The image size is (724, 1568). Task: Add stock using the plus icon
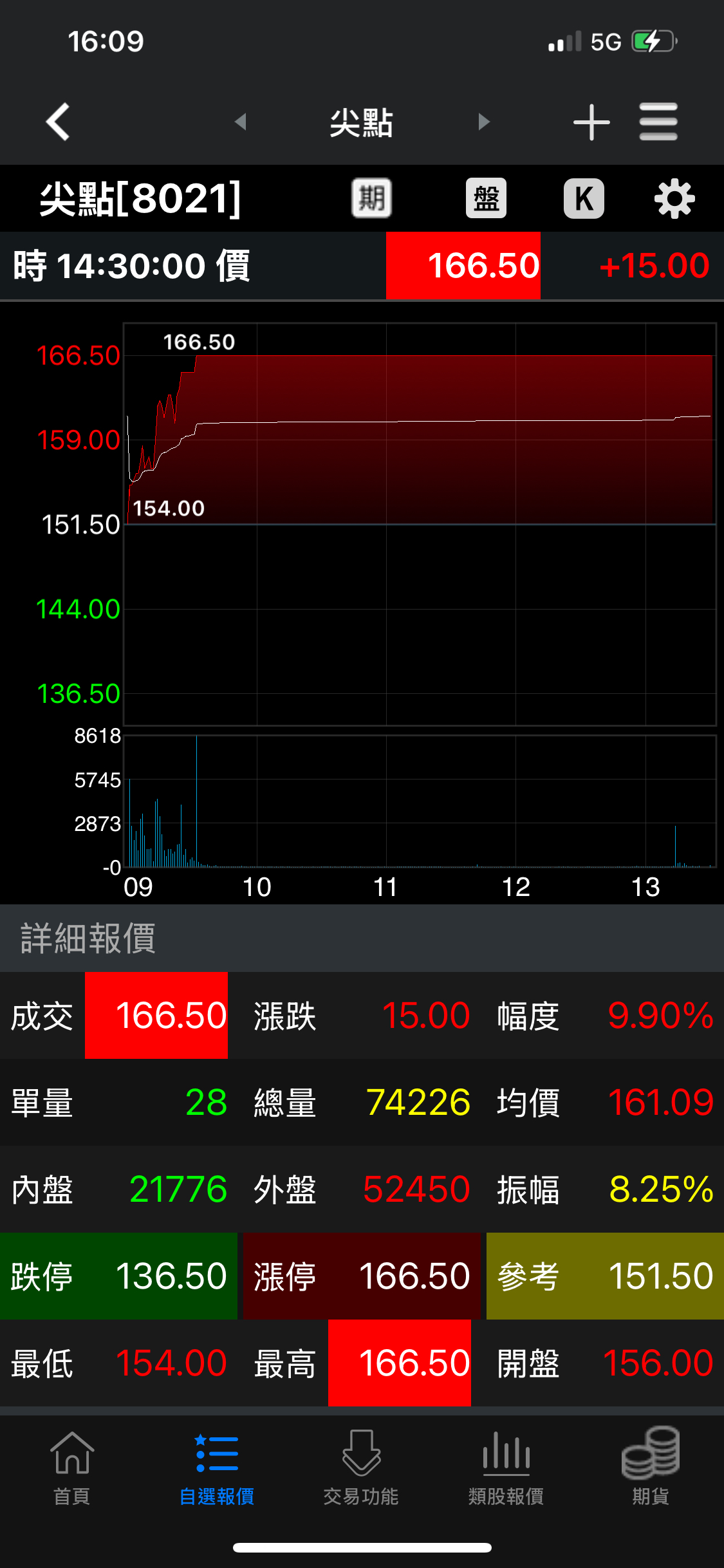click(591, 122)
